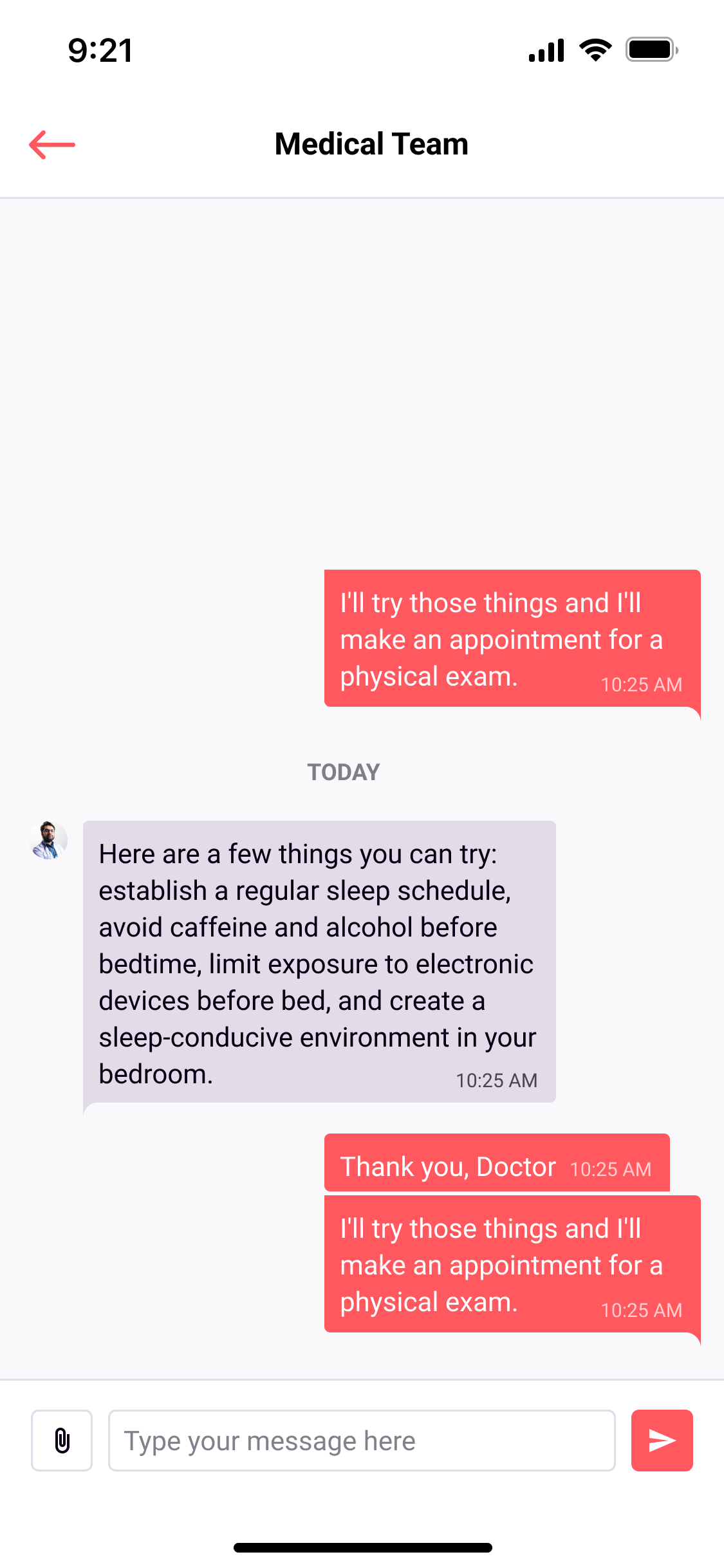Go back using the red arrow
Screen dimensions: 724x1568
coord(52,145)
